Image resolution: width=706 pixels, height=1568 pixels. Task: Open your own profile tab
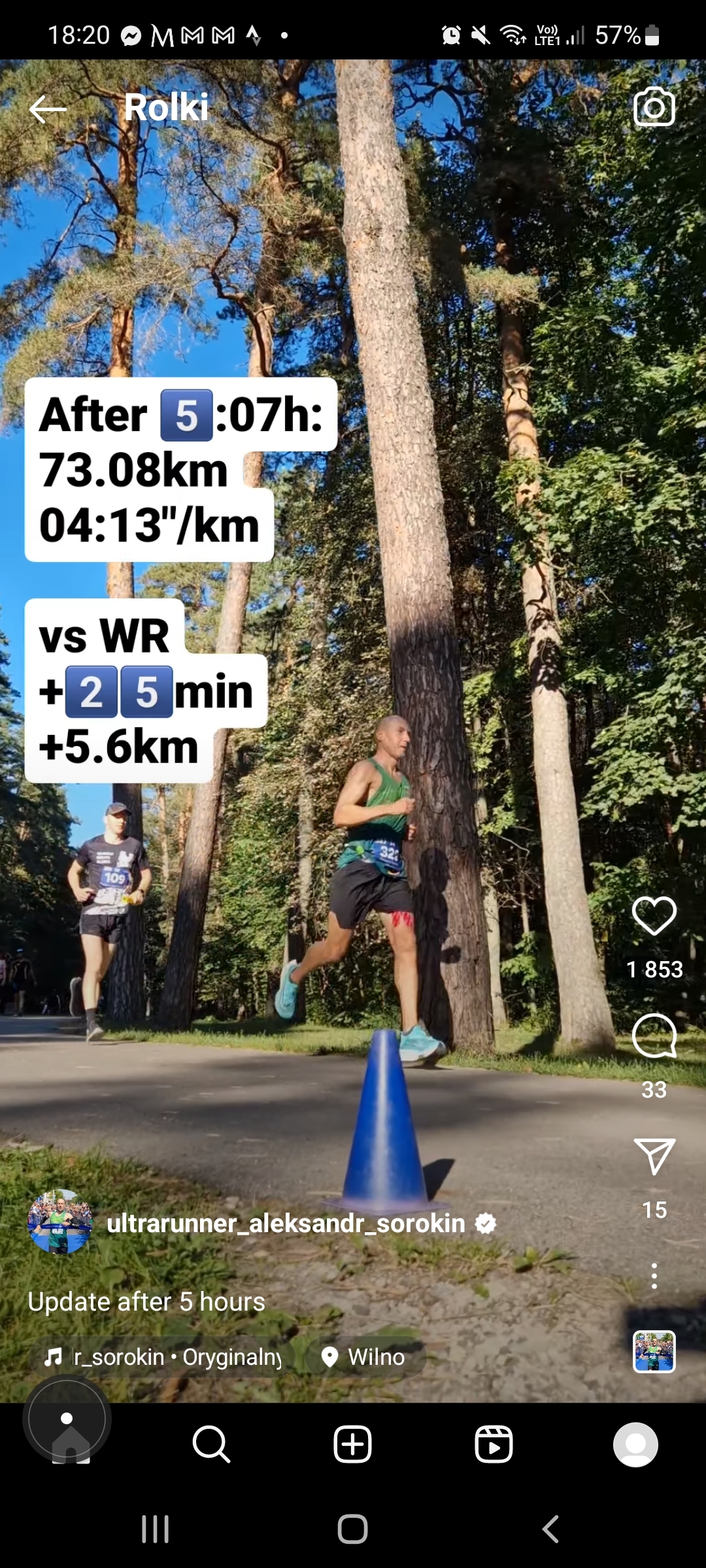click(x=635, y=1444)
